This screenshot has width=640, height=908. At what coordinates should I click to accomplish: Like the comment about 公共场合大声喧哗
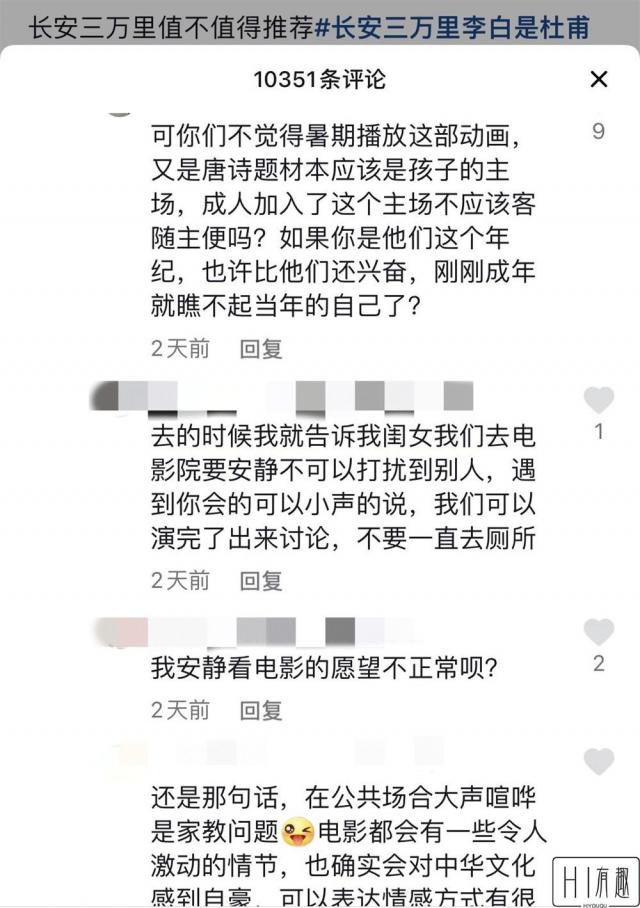point(598,762)
